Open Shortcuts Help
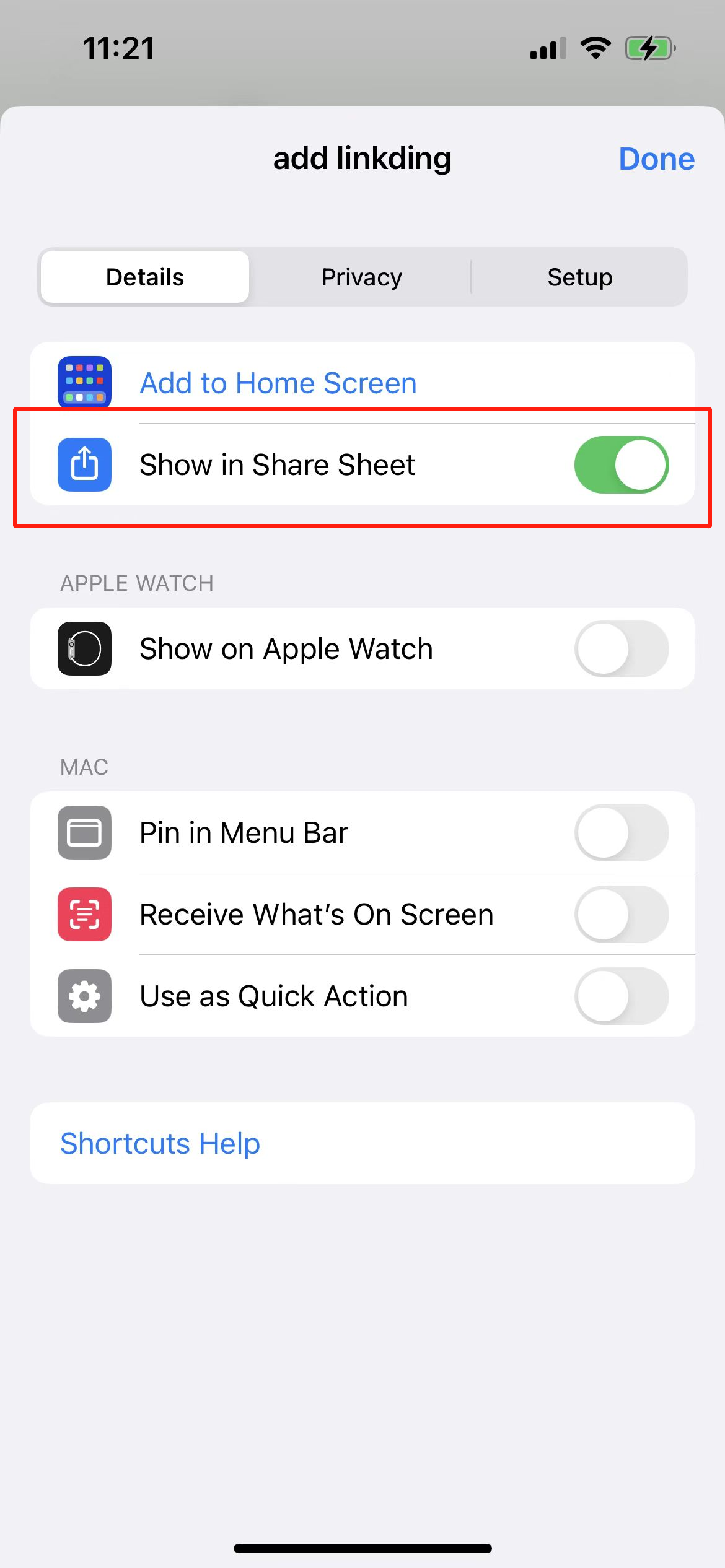Image resolution: width=725 pixels, height=1568 pixels. tap(160, 1143)
